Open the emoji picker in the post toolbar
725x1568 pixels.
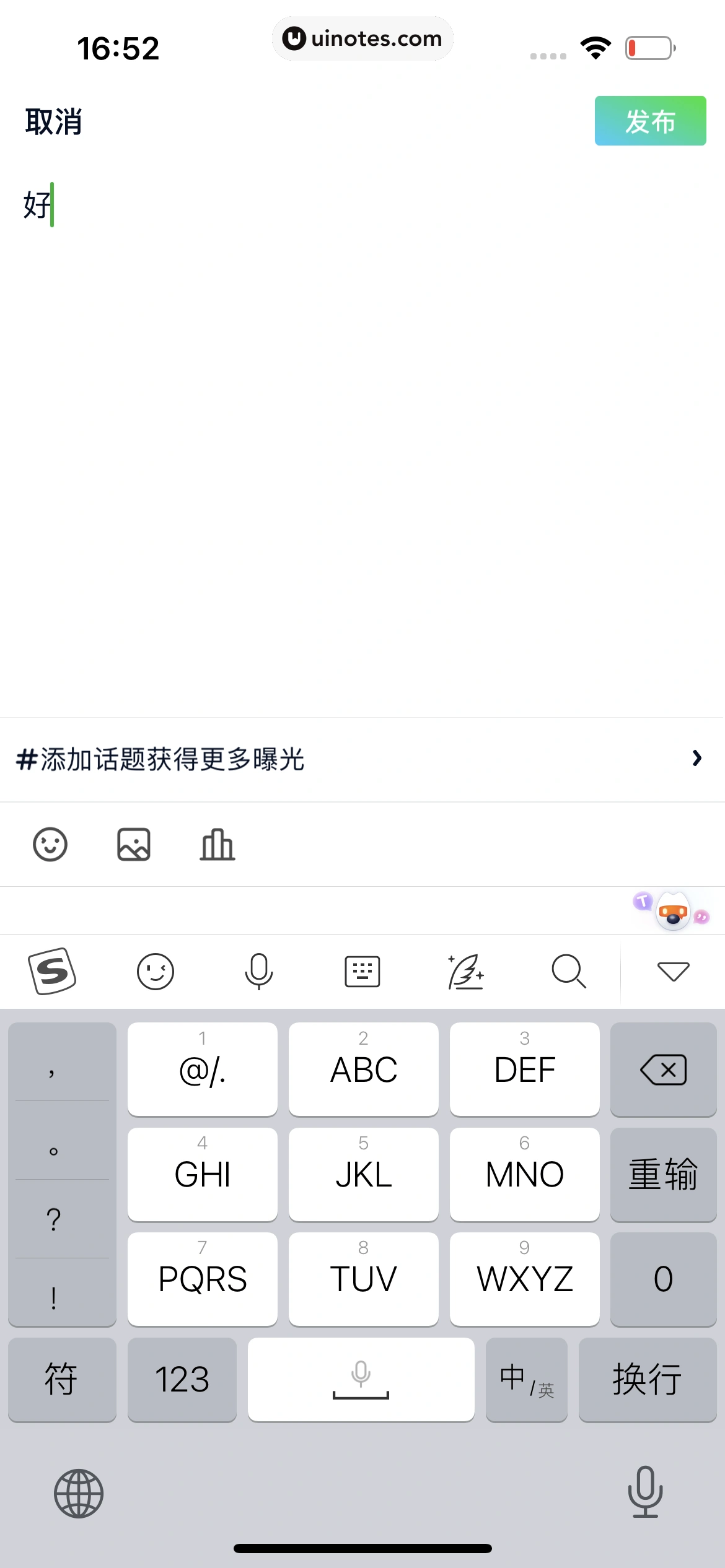coord(50,845)
